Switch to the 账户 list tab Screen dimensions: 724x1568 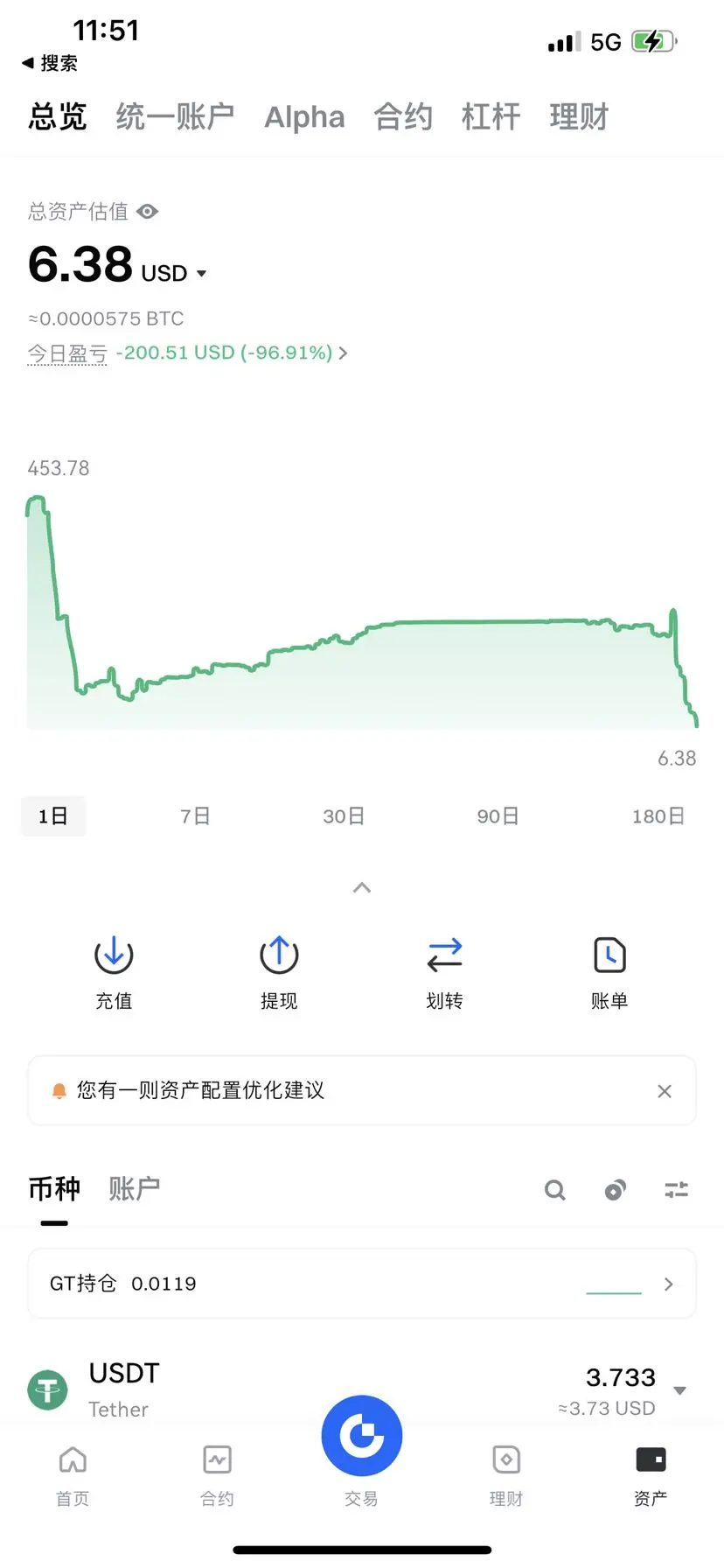pos(134,1188)
